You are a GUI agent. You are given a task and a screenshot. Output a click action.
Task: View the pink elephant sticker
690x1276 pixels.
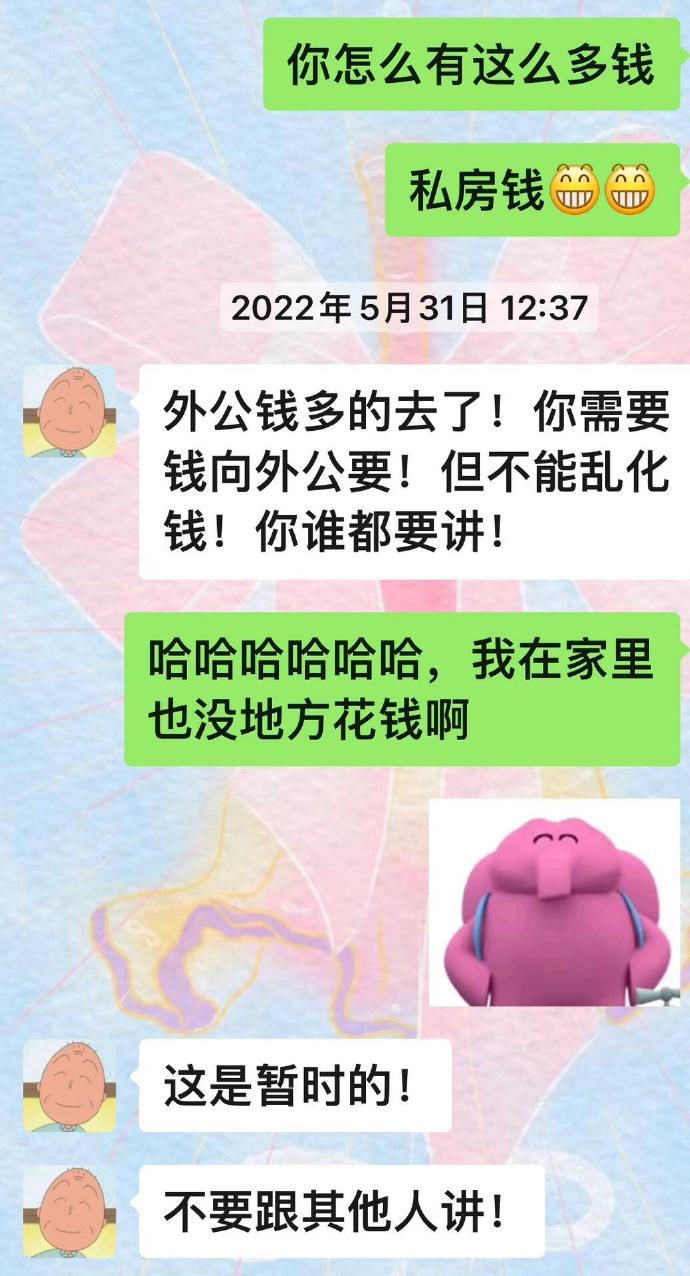coord(554,902)
